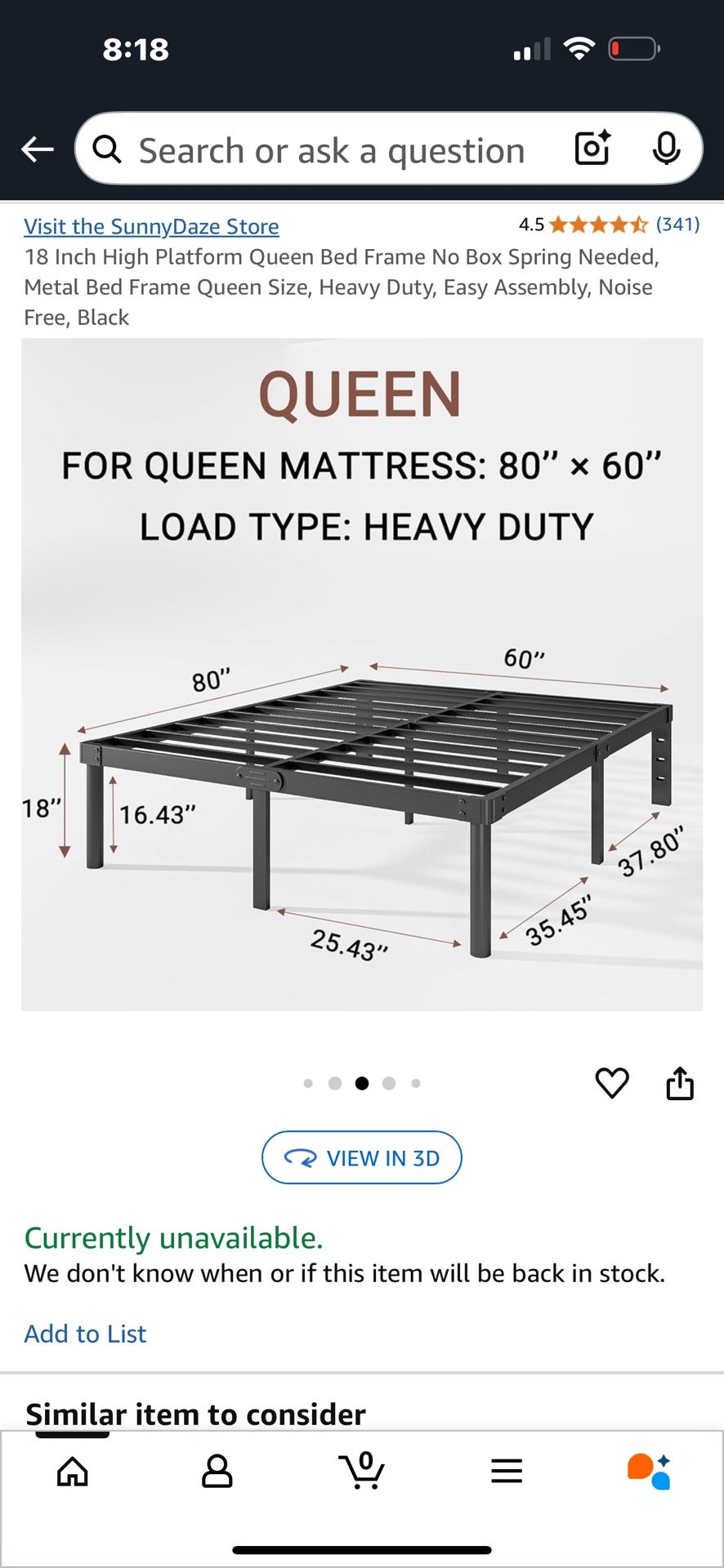This screenshot has width=724, height=1568.
Task: Visit the SunnyDaze Store link
Action: pyautogui.click(x=152, y=226)
